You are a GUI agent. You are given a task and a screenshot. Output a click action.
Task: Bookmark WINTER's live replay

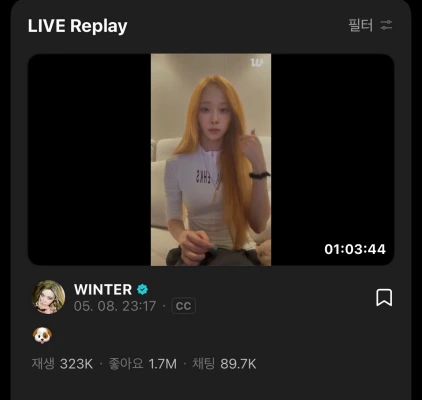384,297
